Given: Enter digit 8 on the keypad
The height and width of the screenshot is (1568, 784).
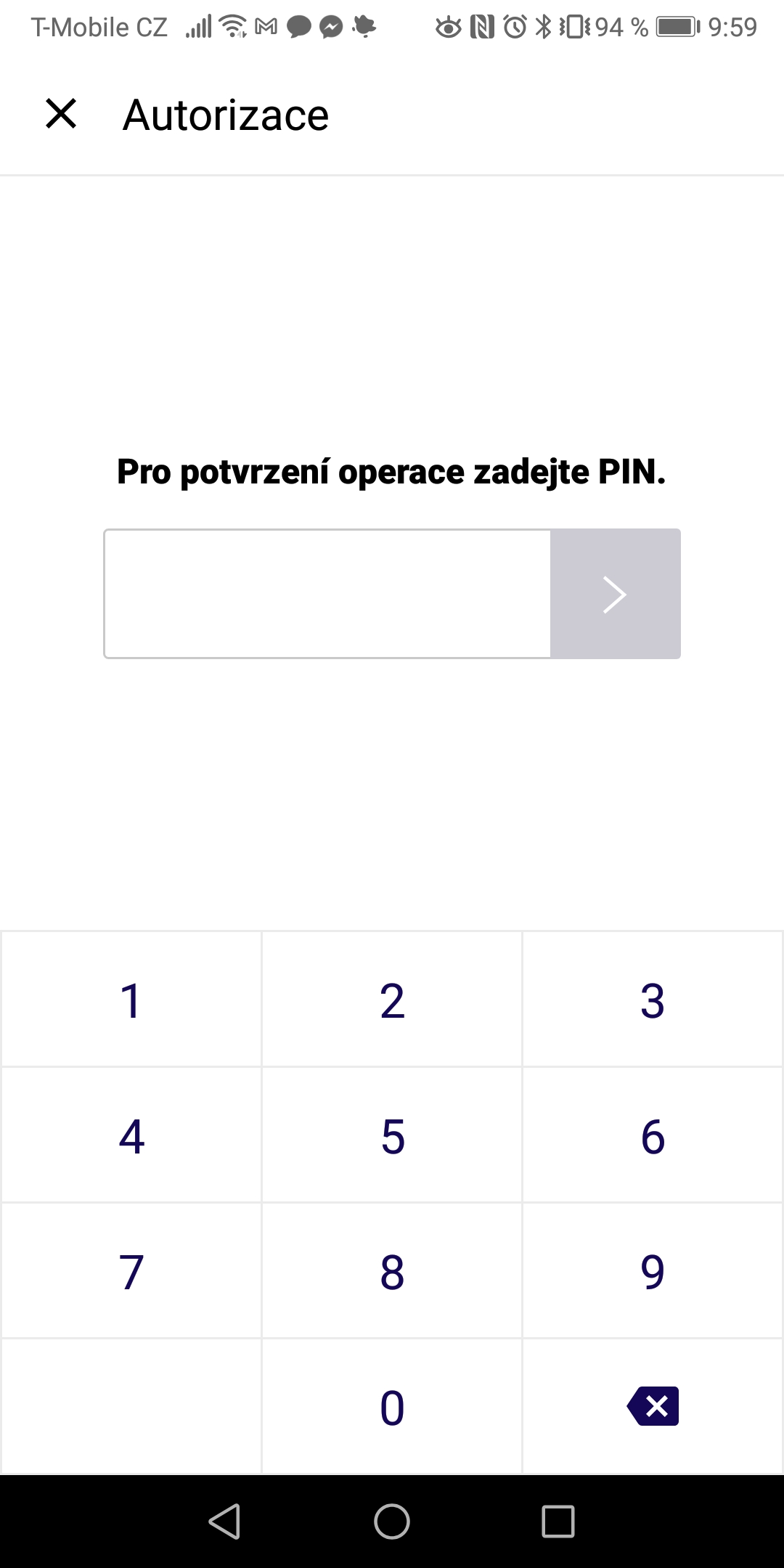Looking at the screenshot, I should click(392, 1271).
